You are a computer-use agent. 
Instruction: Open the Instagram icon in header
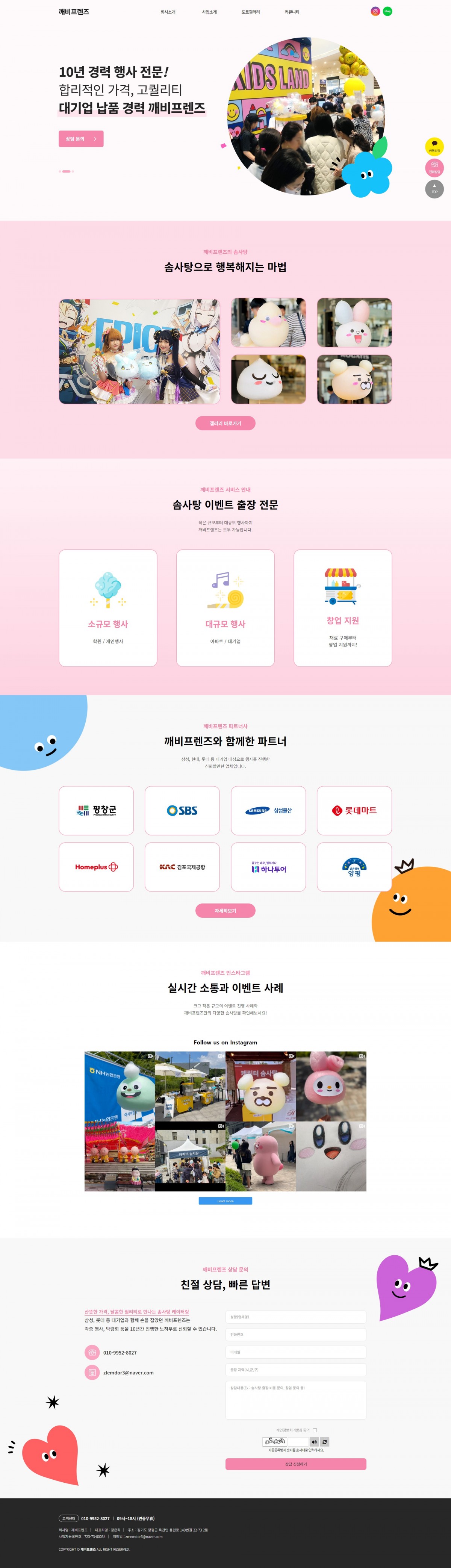click(375, 12)
